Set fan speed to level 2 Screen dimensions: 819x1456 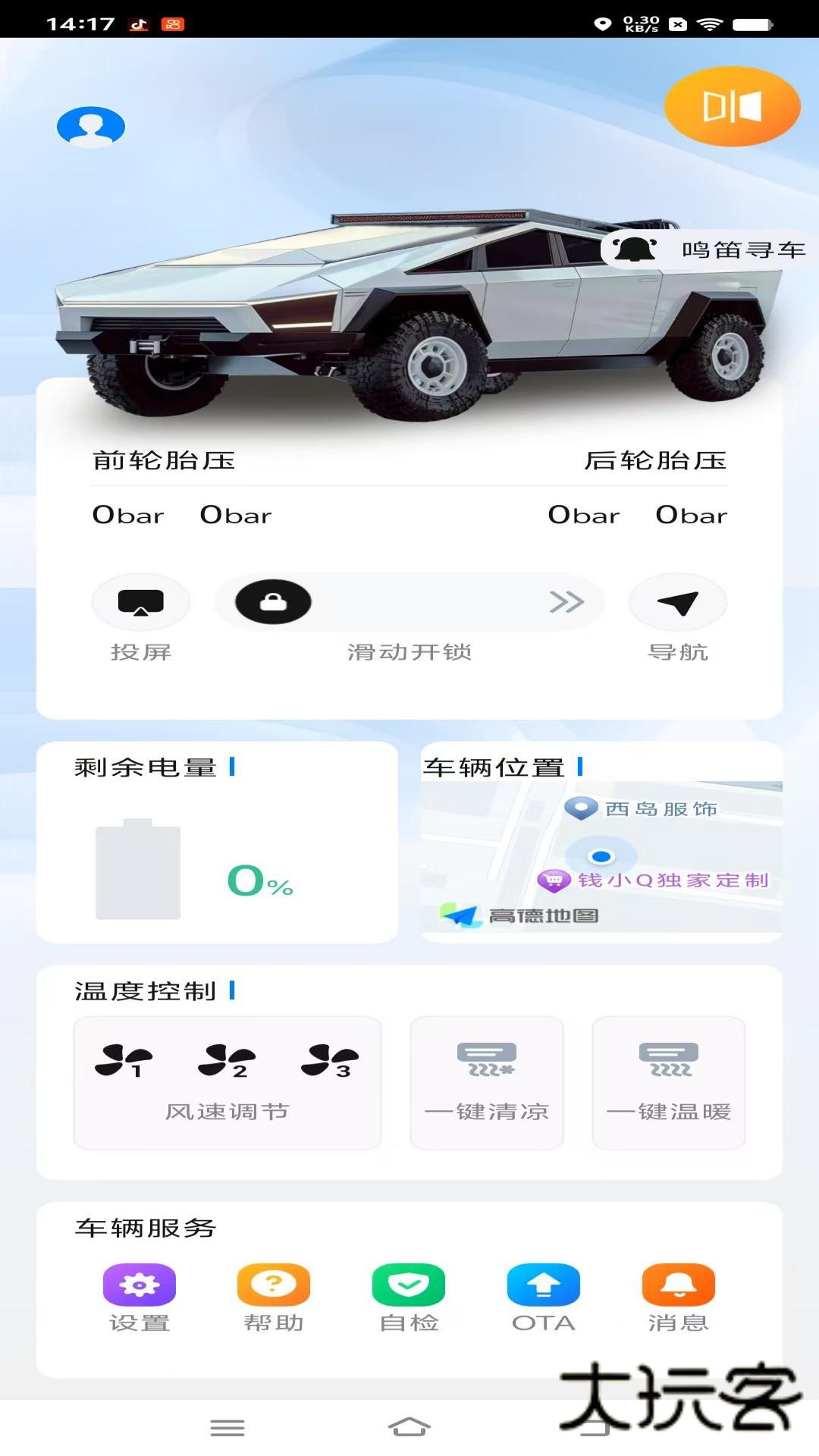(227, 1060)
